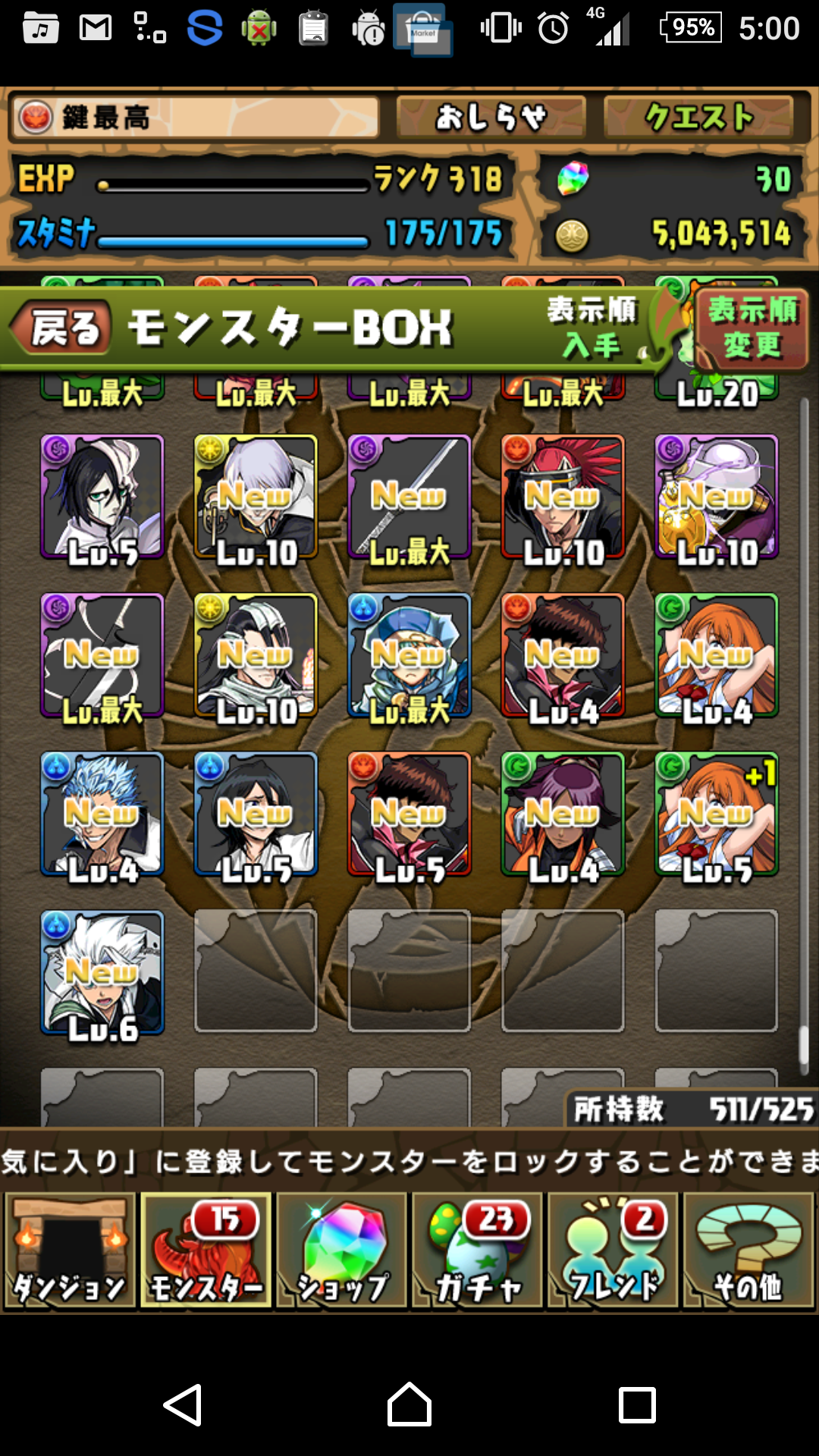Open 表示順変更 sort order button

point(751,328)
